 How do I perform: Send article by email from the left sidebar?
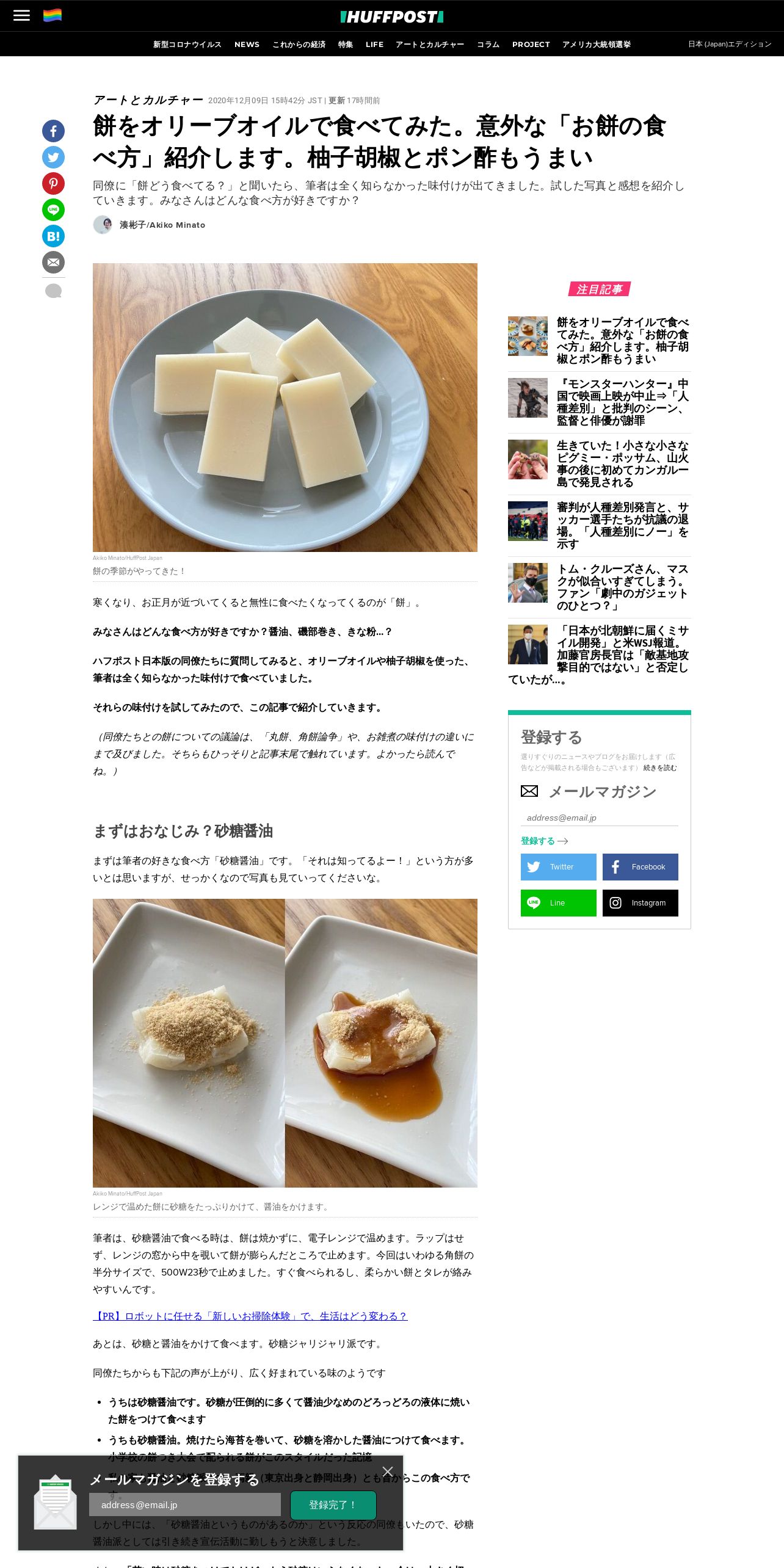click(53, 262)
